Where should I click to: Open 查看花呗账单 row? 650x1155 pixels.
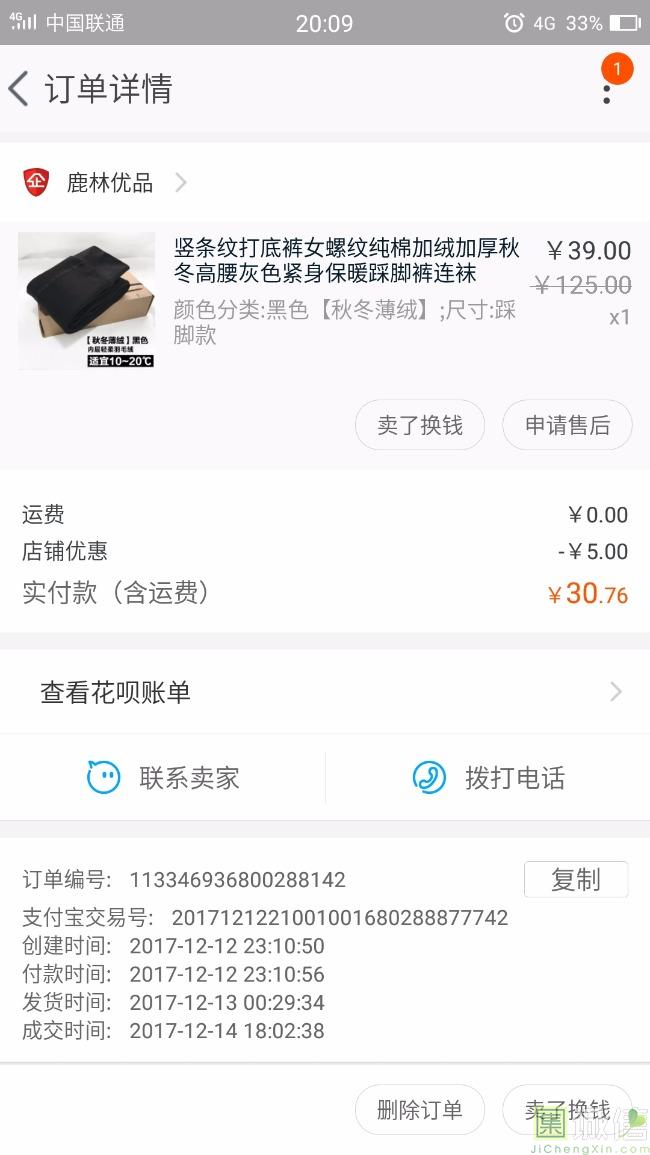(325, 692)
